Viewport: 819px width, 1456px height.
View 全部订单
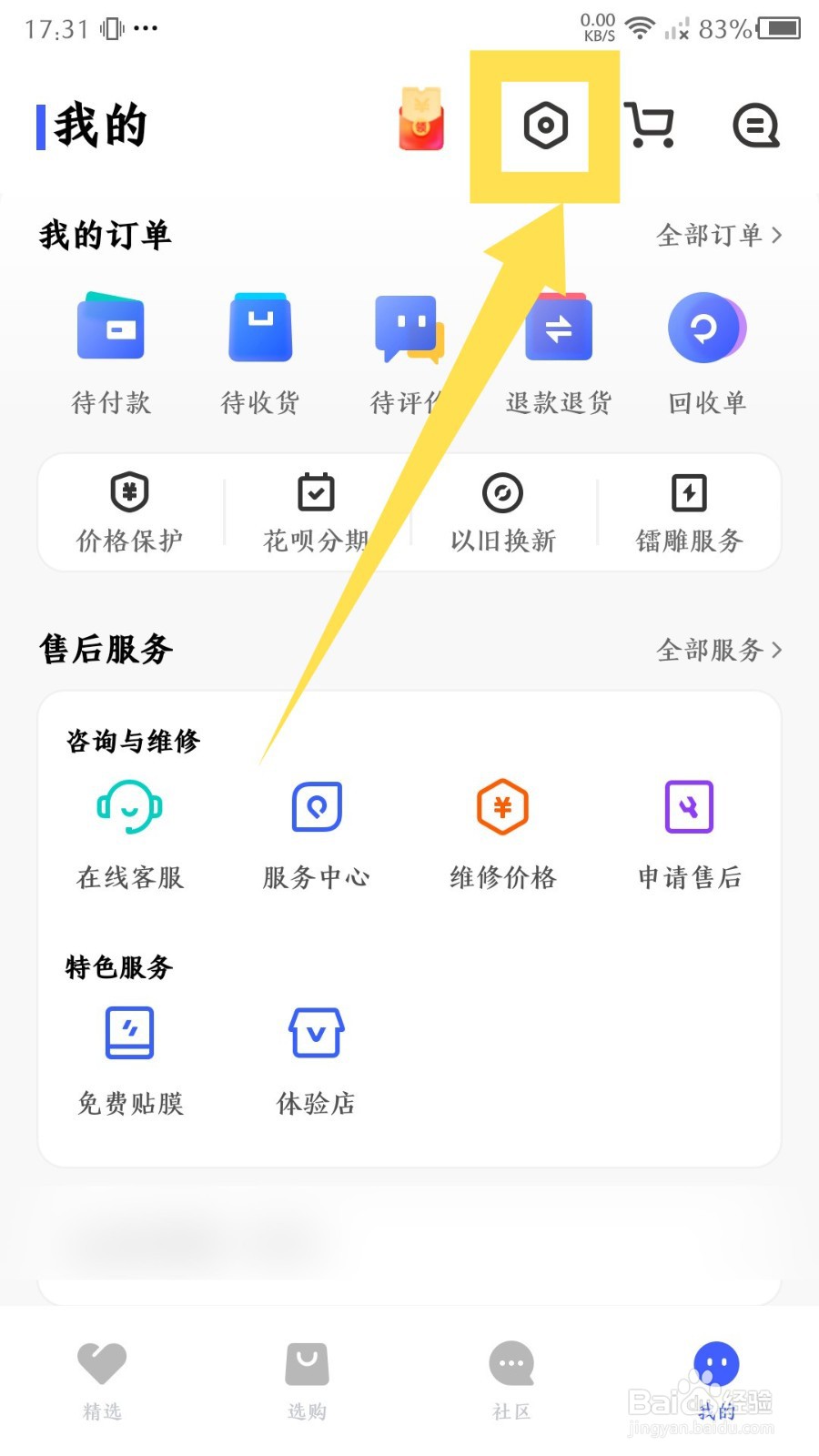719,236
